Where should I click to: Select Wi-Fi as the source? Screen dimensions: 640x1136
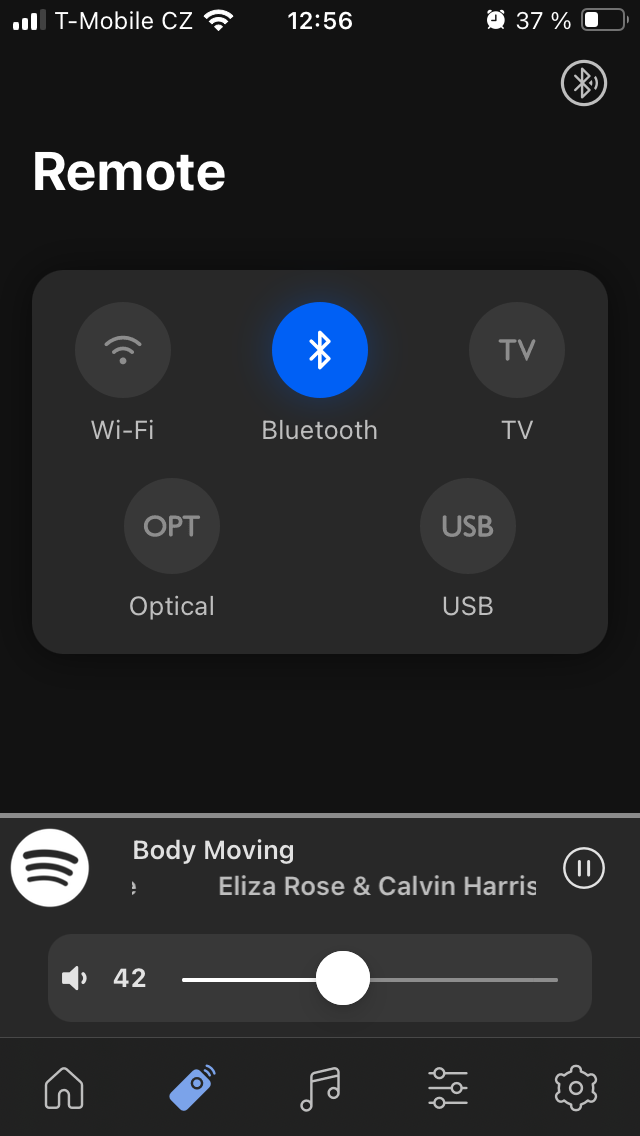tap(123, 350)
